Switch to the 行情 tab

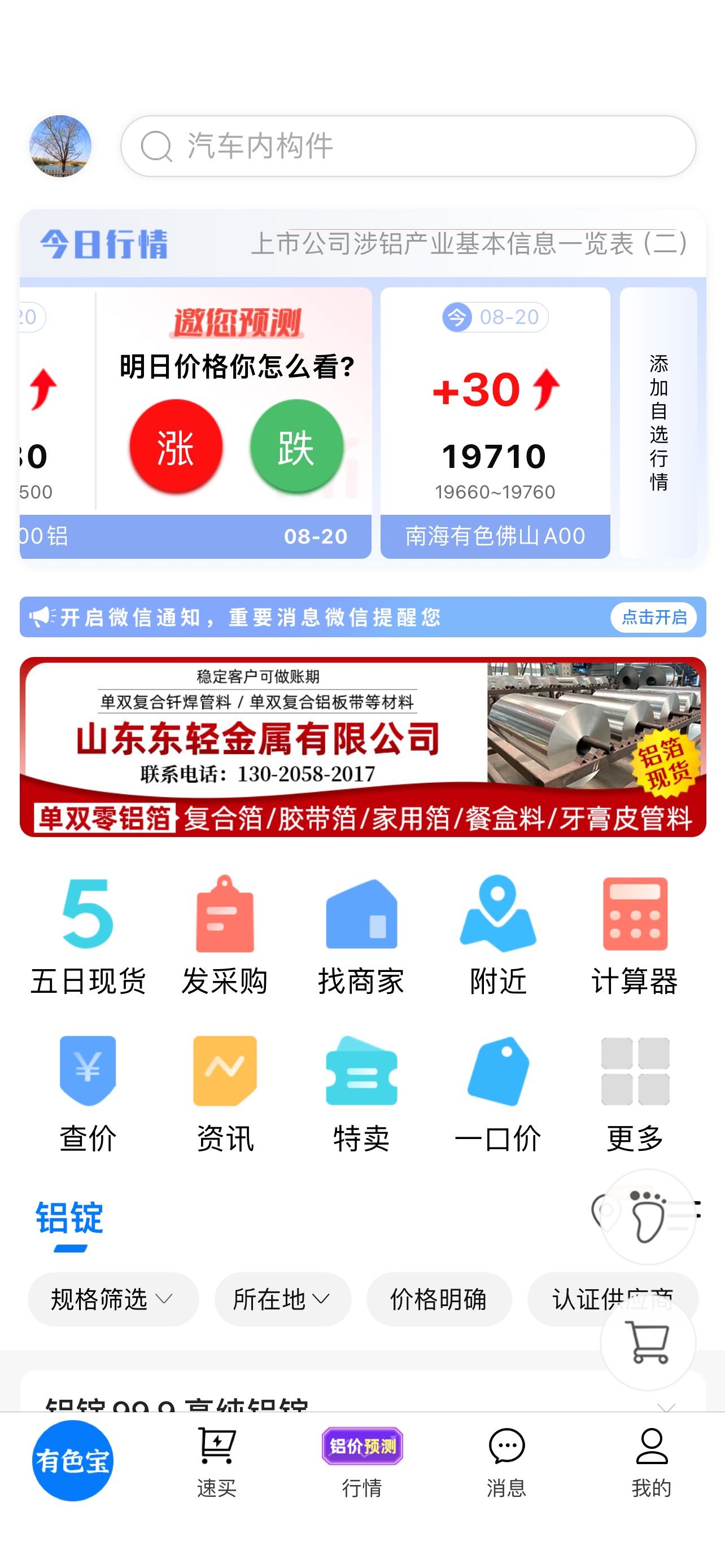(x=362, y=1462)
